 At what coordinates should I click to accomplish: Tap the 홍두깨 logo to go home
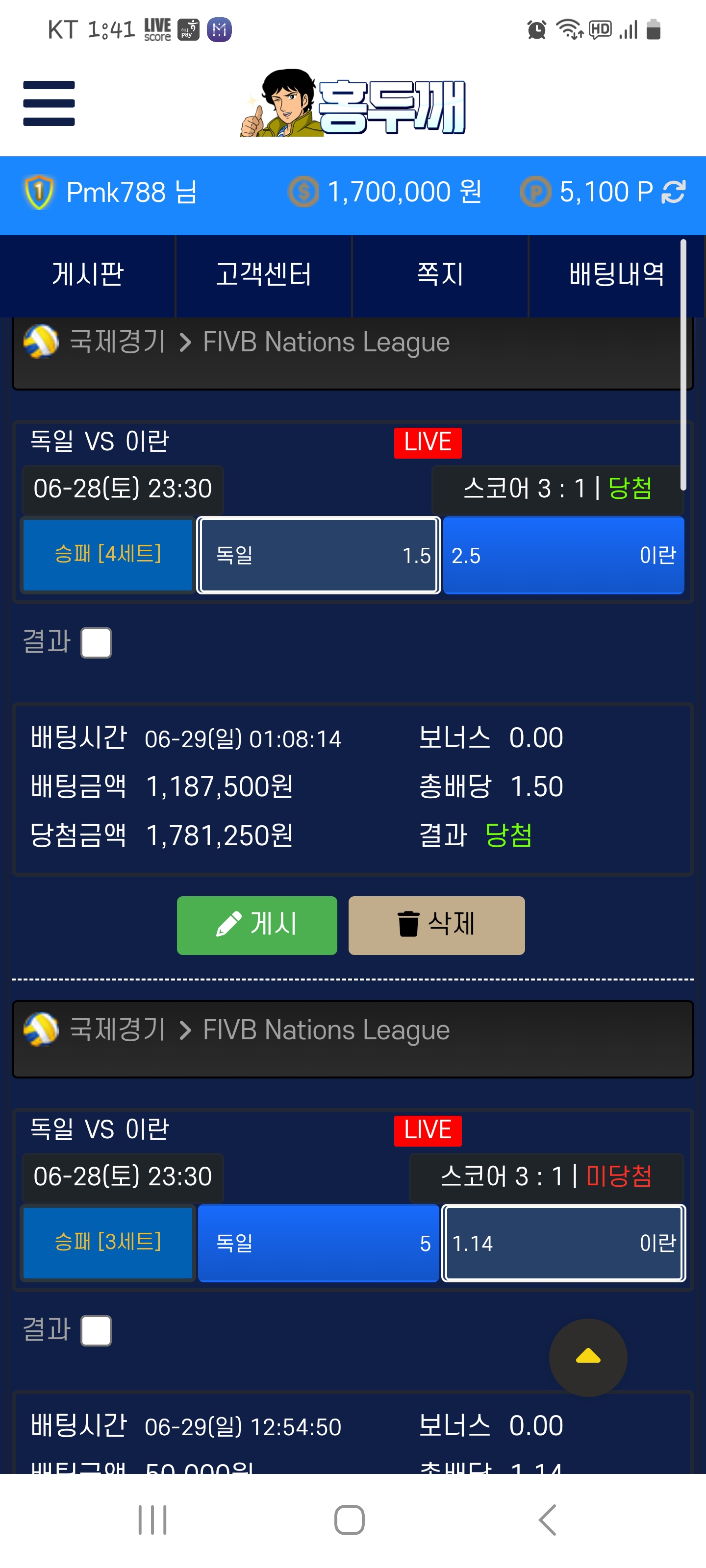tap(353, 104)
